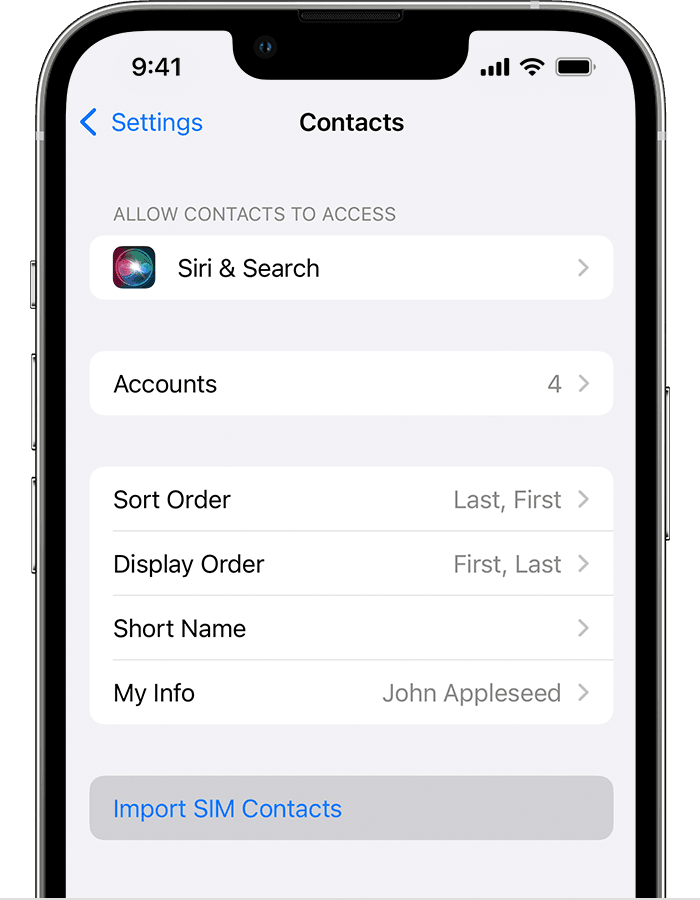This screenshot has height=900, width=700.
Task: Open Display Order options
Action: (350, 564)
